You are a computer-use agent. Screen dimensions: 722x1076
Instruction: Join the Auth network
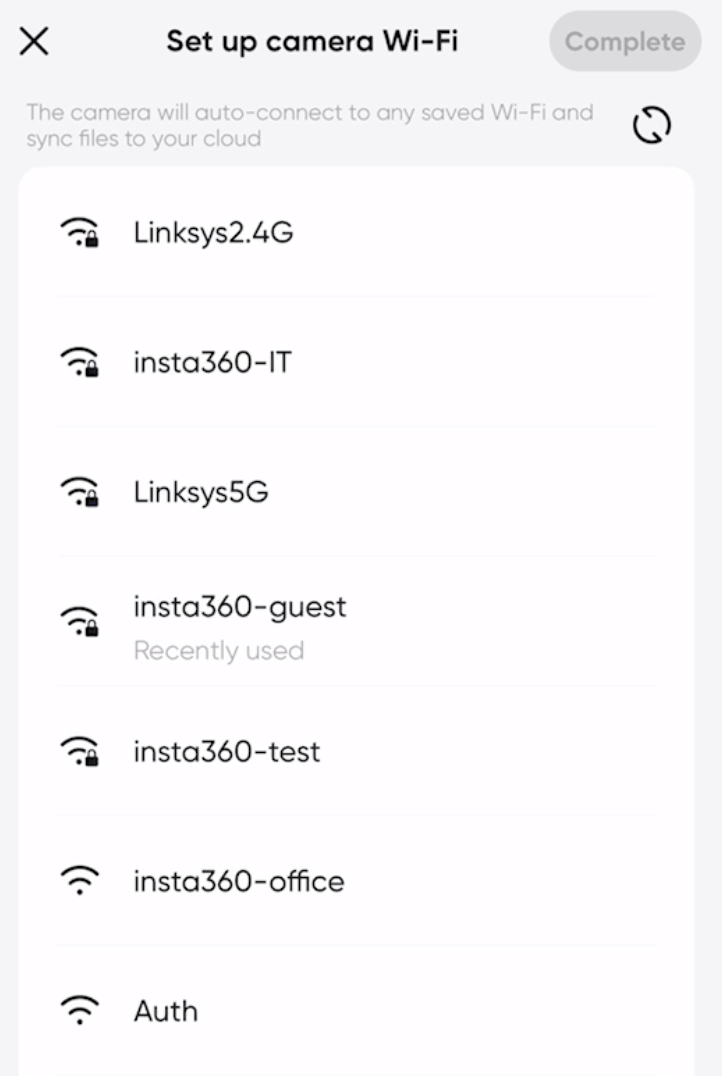click(166, 1011)
